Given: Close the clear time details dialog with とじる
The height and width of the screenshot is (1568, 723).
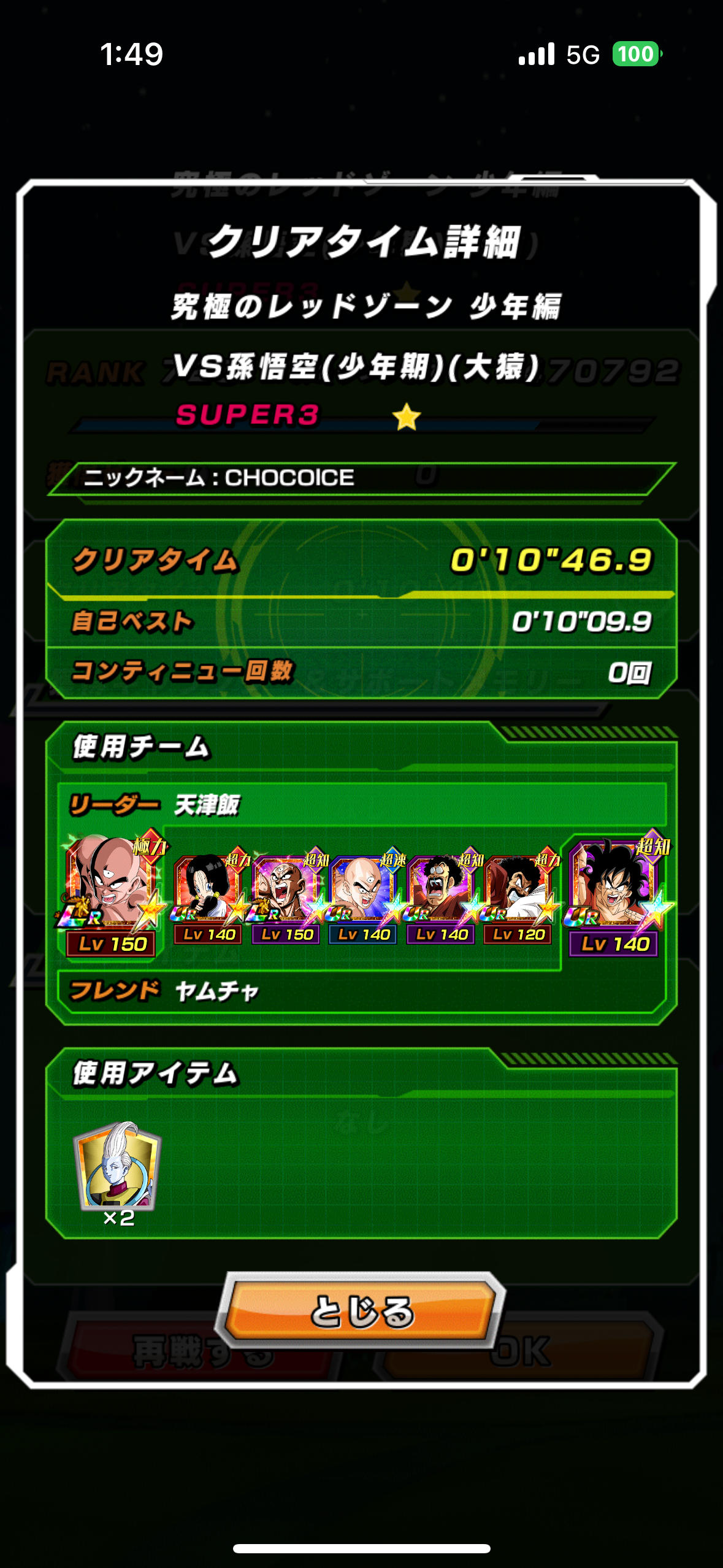Looking at the screenshot, I should pos(362,1310).
